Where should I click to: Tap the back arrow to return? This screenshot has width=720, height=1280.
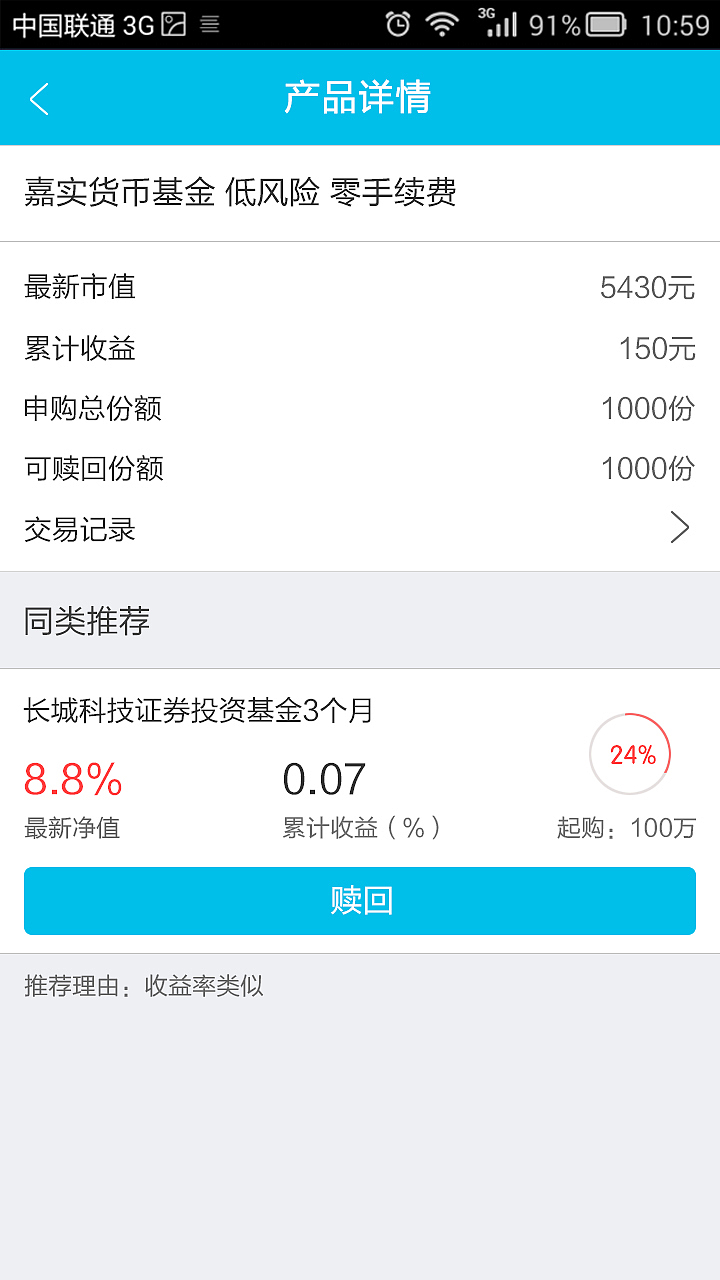(x=38, y=97)
